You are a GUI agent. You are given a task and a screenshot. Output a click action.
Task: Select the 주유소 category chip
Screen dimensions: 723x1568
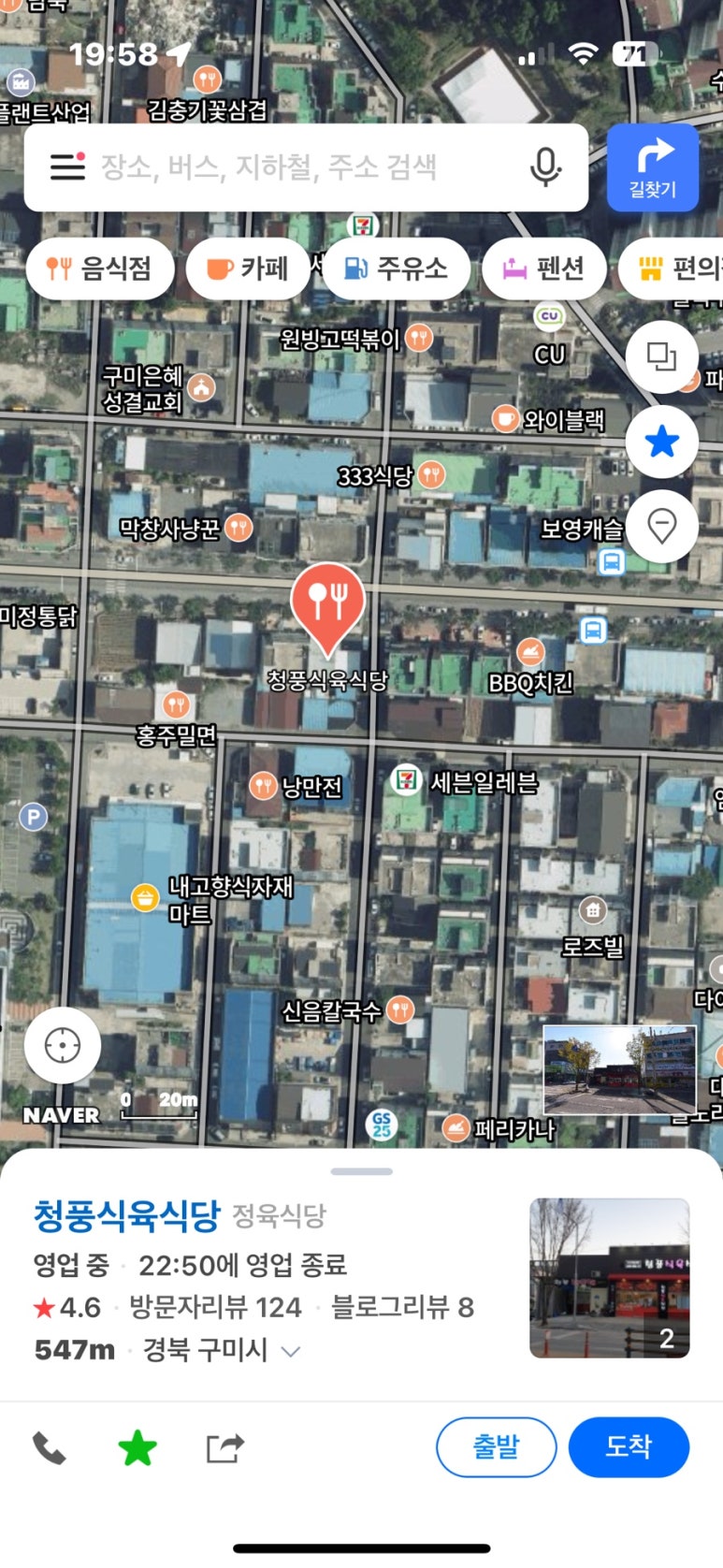[x=396, y=269]
